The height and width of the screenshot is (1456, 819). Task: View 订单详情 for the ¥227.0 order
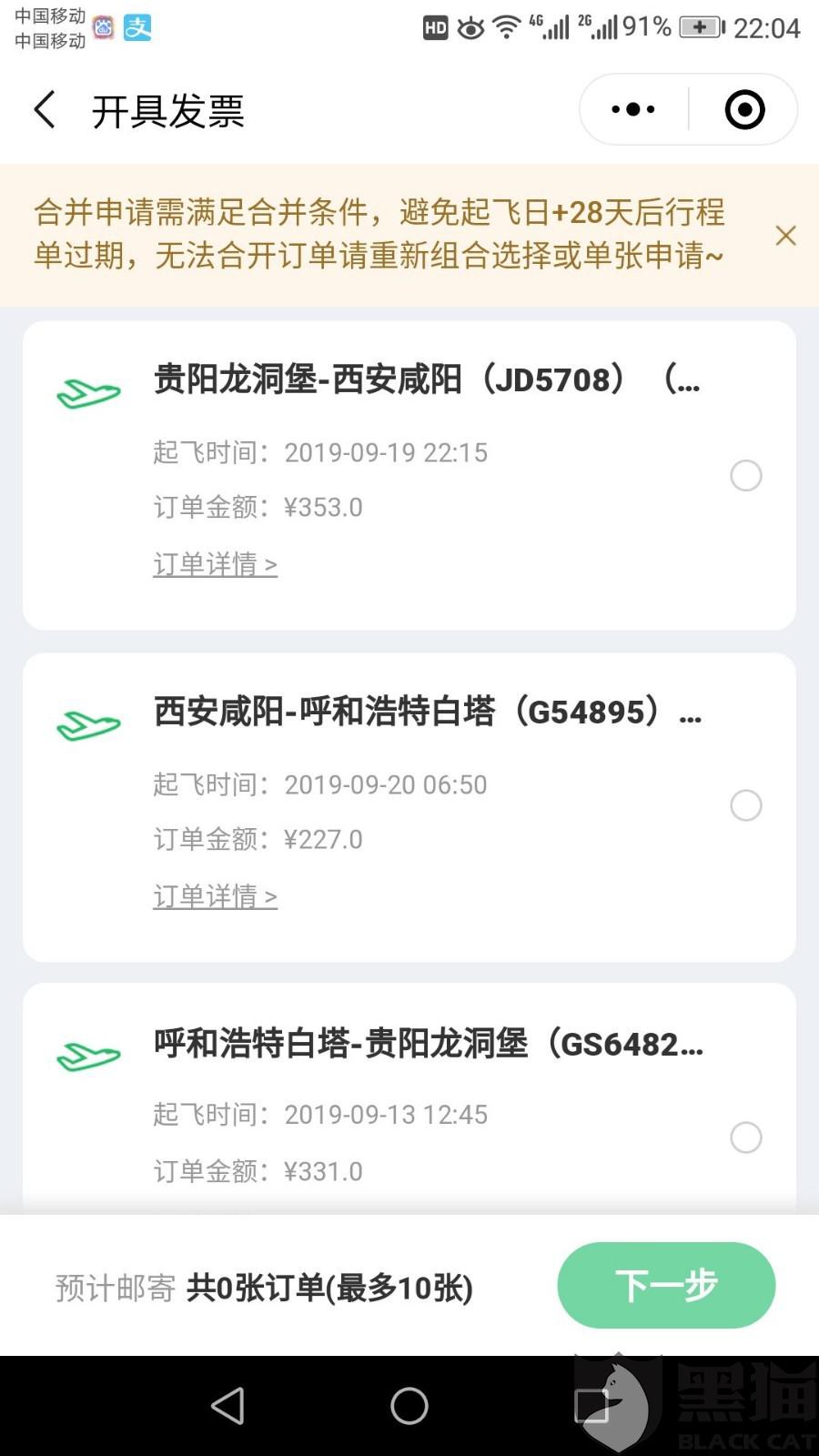(x=215, y=897)
